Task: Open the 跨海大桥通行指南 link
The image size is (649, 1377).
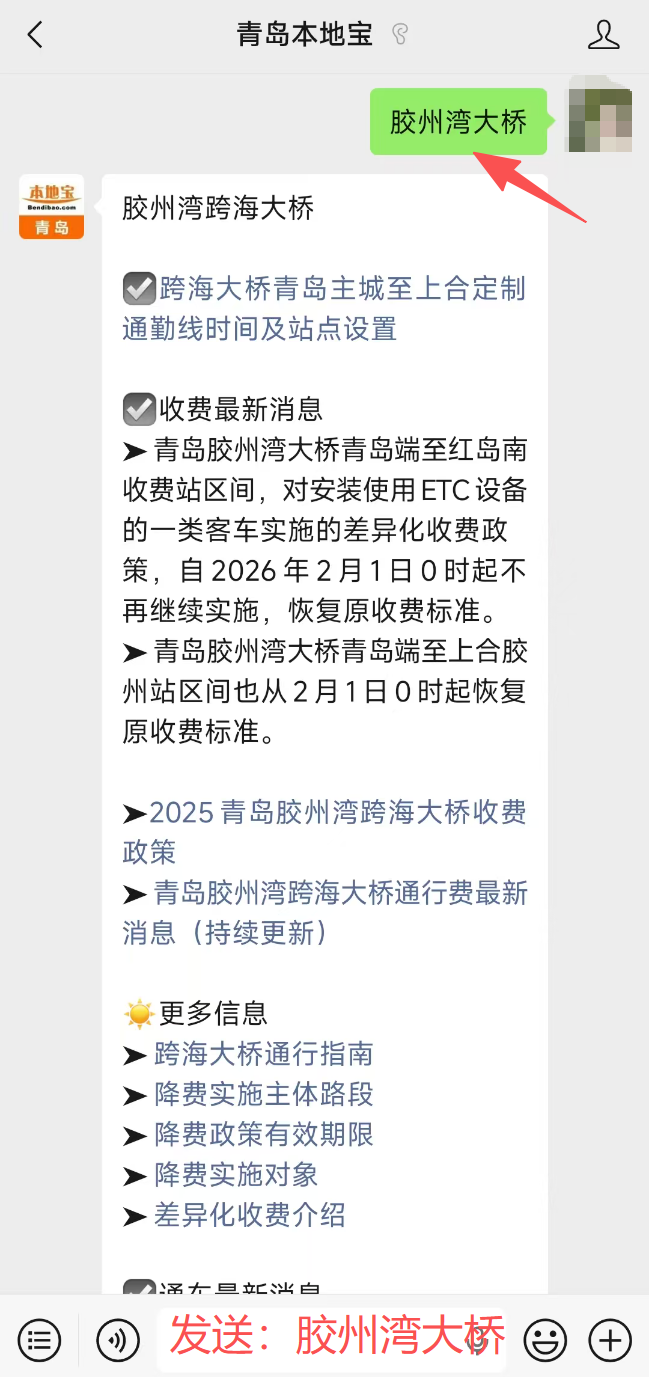Action: coord(263,1054)
